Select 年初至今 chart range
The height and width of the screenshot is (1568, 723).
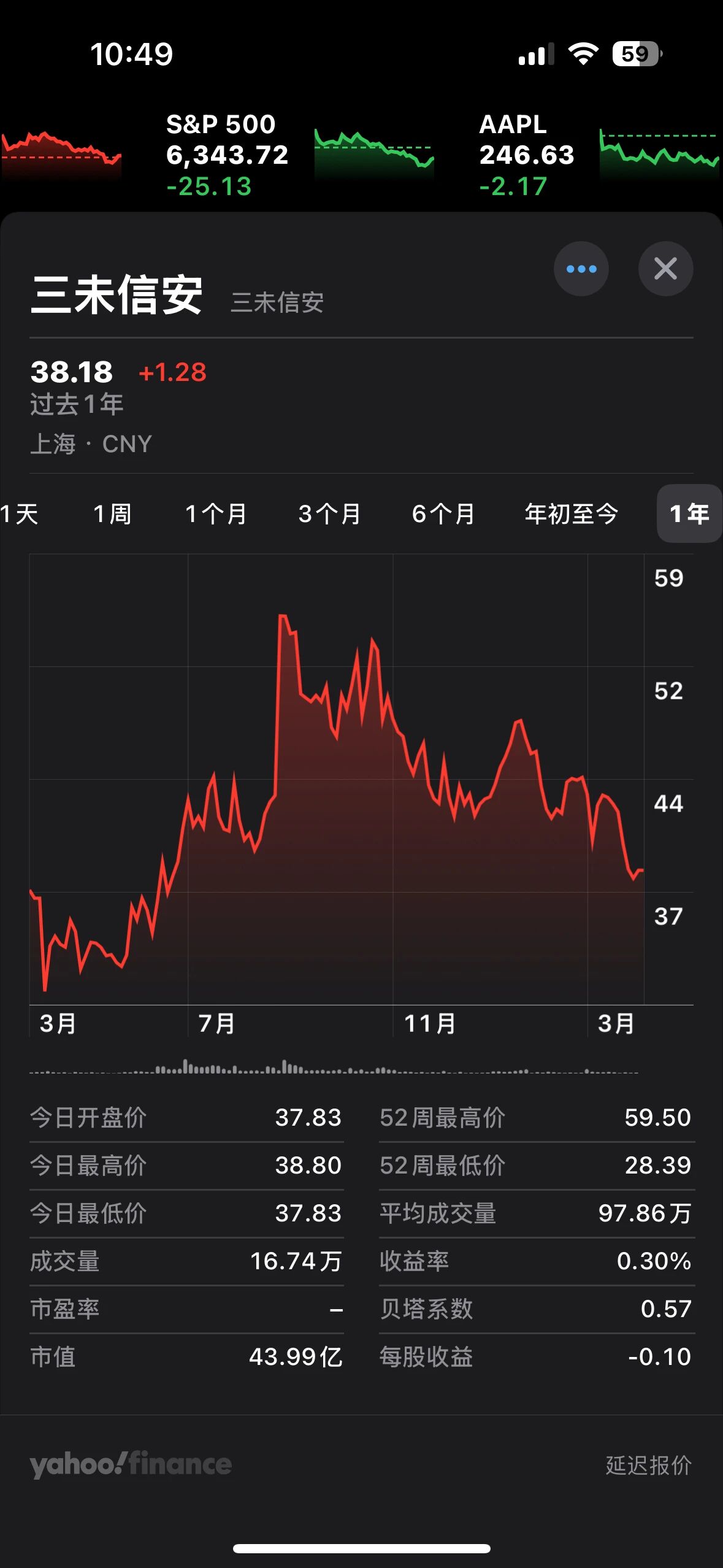tap(571, 514)
